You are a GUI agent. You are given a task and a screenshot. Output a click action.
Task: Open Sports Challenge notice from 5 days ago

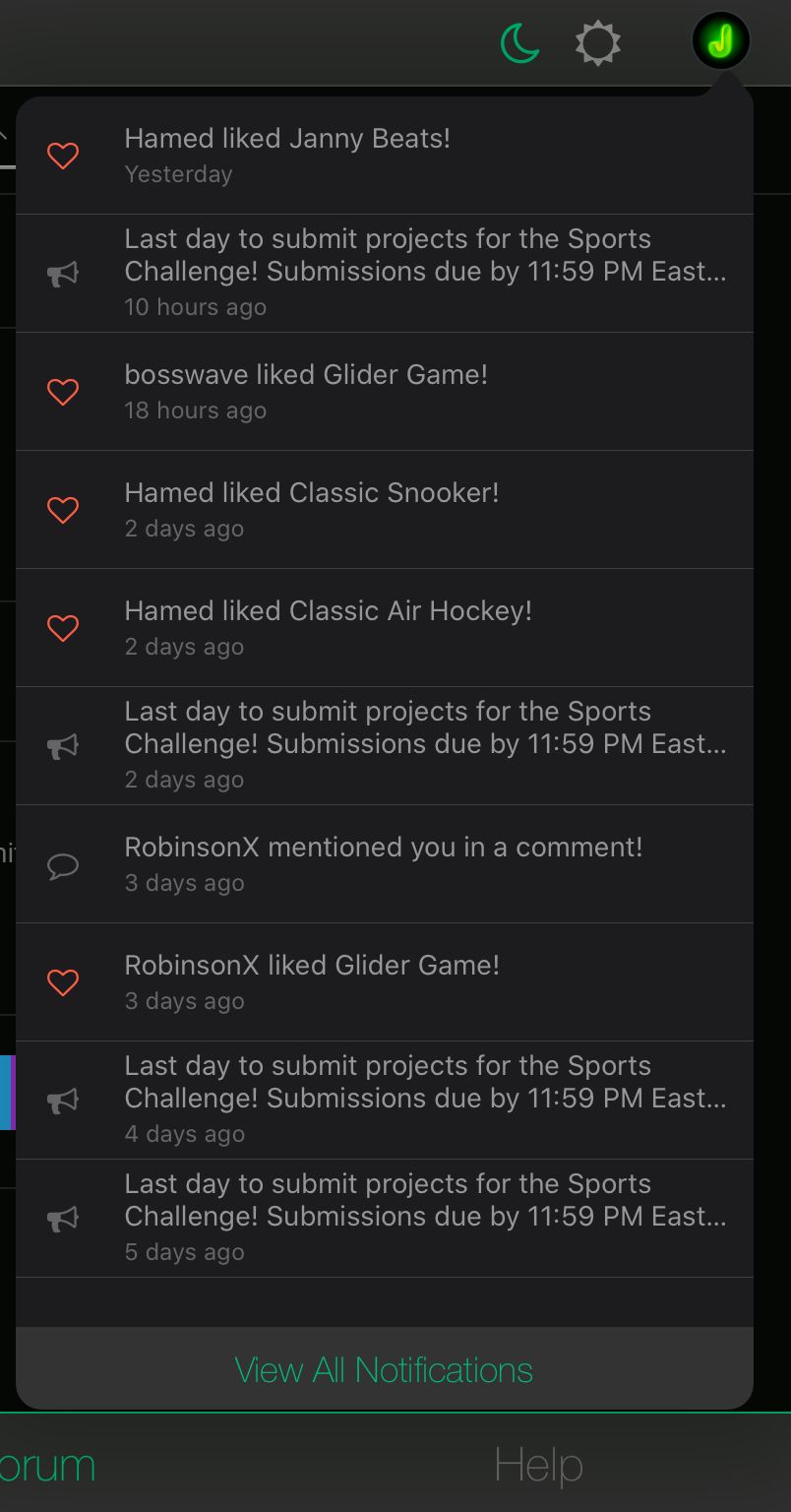(x=384, y=1218)
